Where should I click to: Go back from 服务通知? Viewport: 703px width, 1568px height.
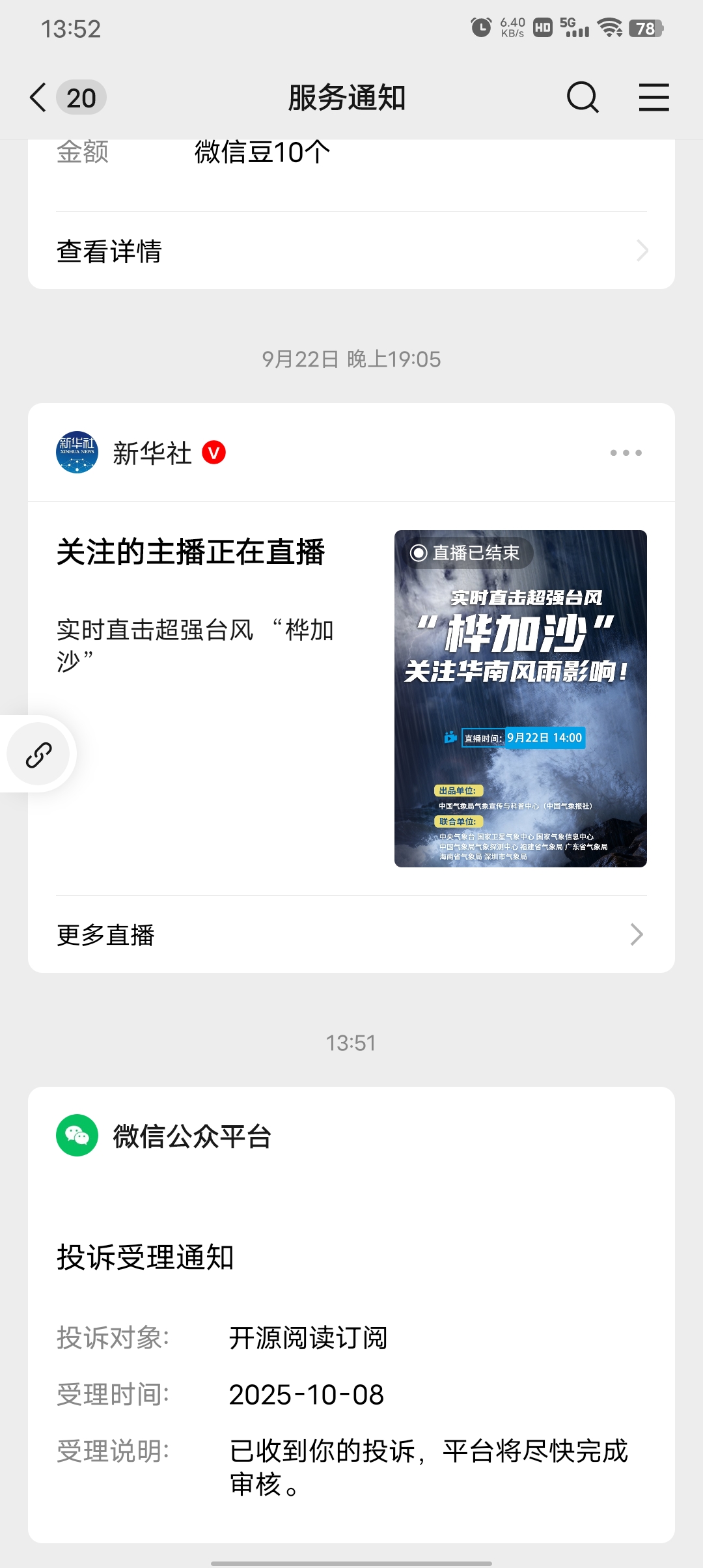pos(39,98)
